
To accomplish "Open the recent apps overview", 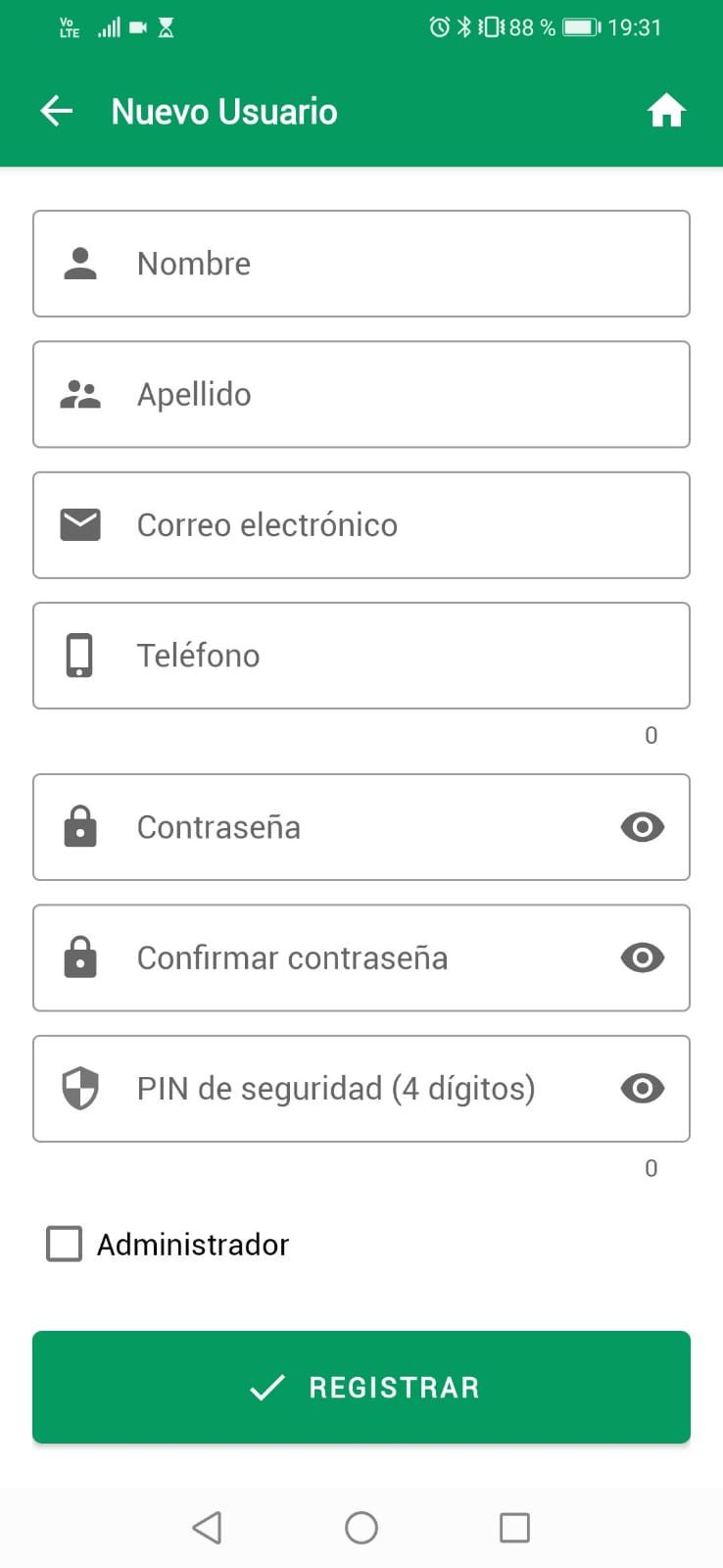I will tap(514, 1527).
